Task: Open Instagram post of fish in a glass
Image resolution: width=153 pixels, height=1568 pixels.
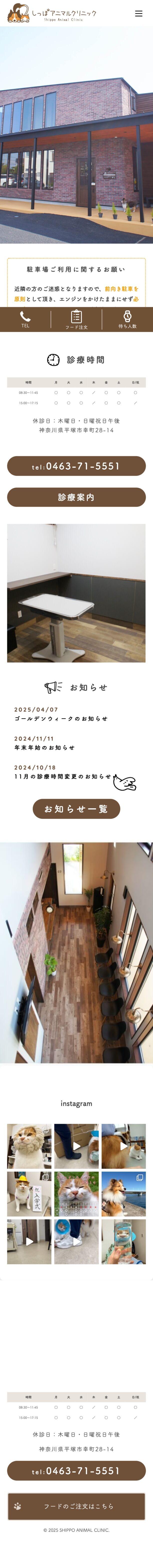Action: [x=124, y=1241]
